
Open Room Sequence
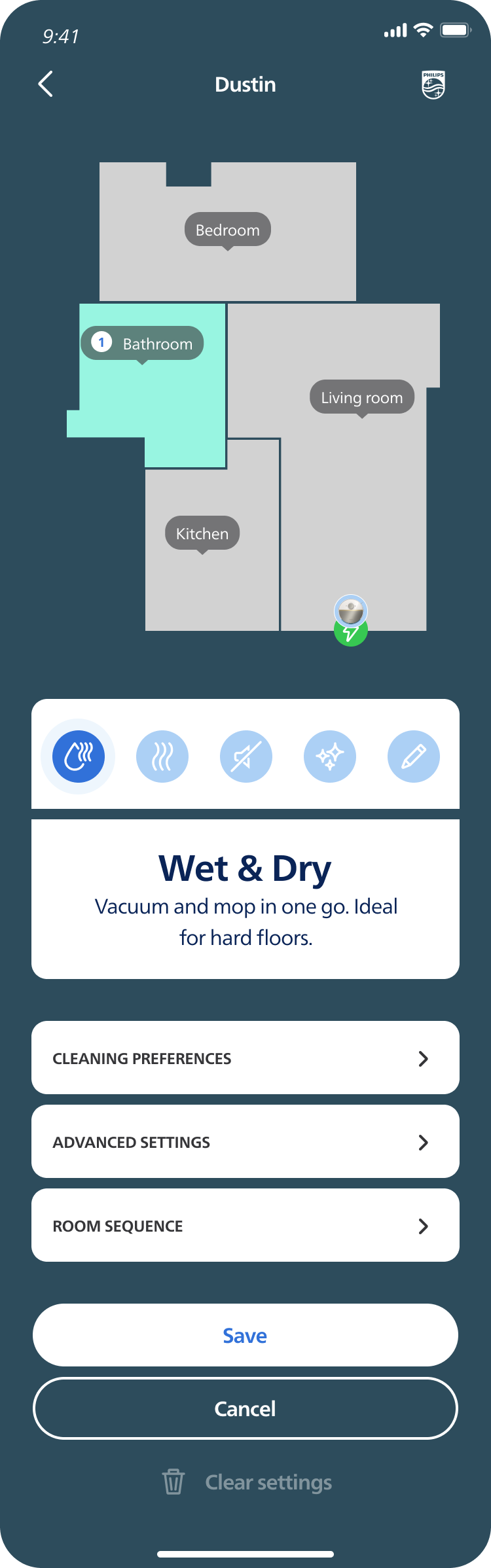pos(245,1226)
